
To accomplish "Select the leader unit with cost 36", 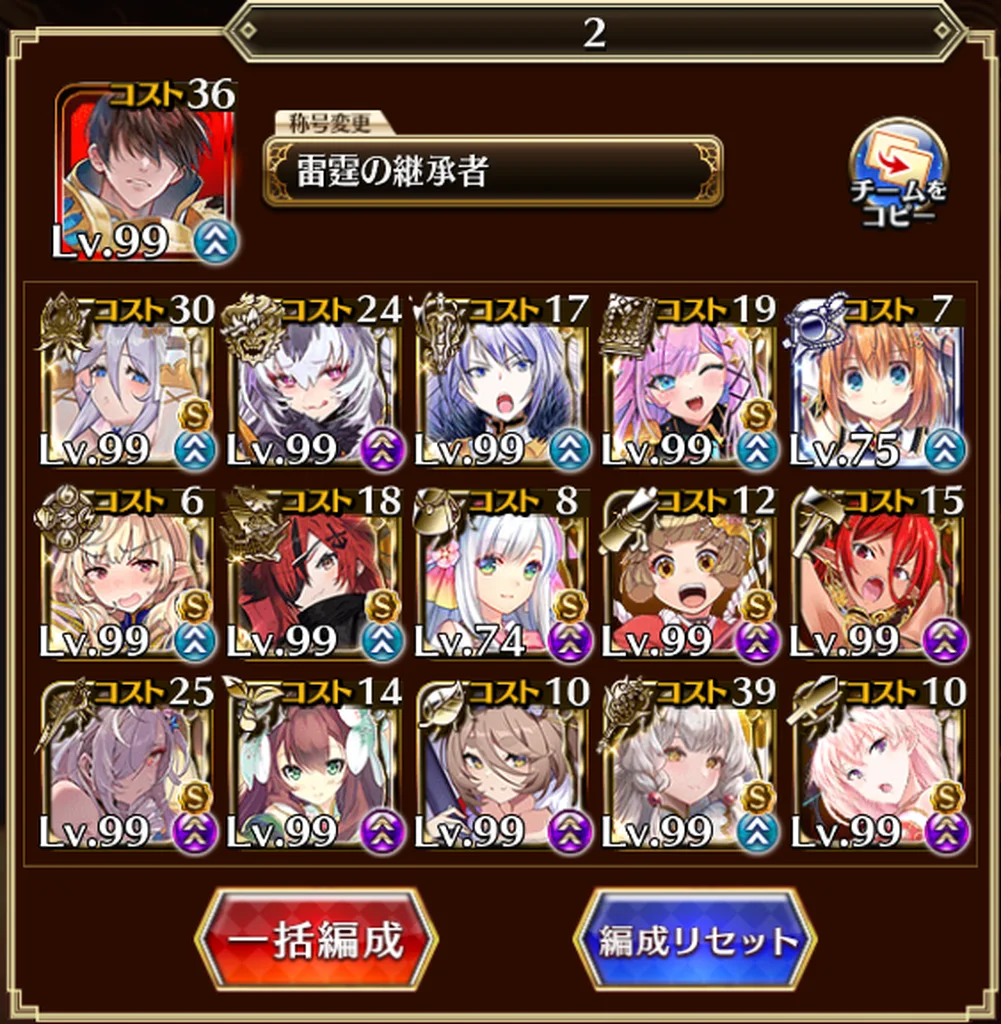I will point(146,172).
